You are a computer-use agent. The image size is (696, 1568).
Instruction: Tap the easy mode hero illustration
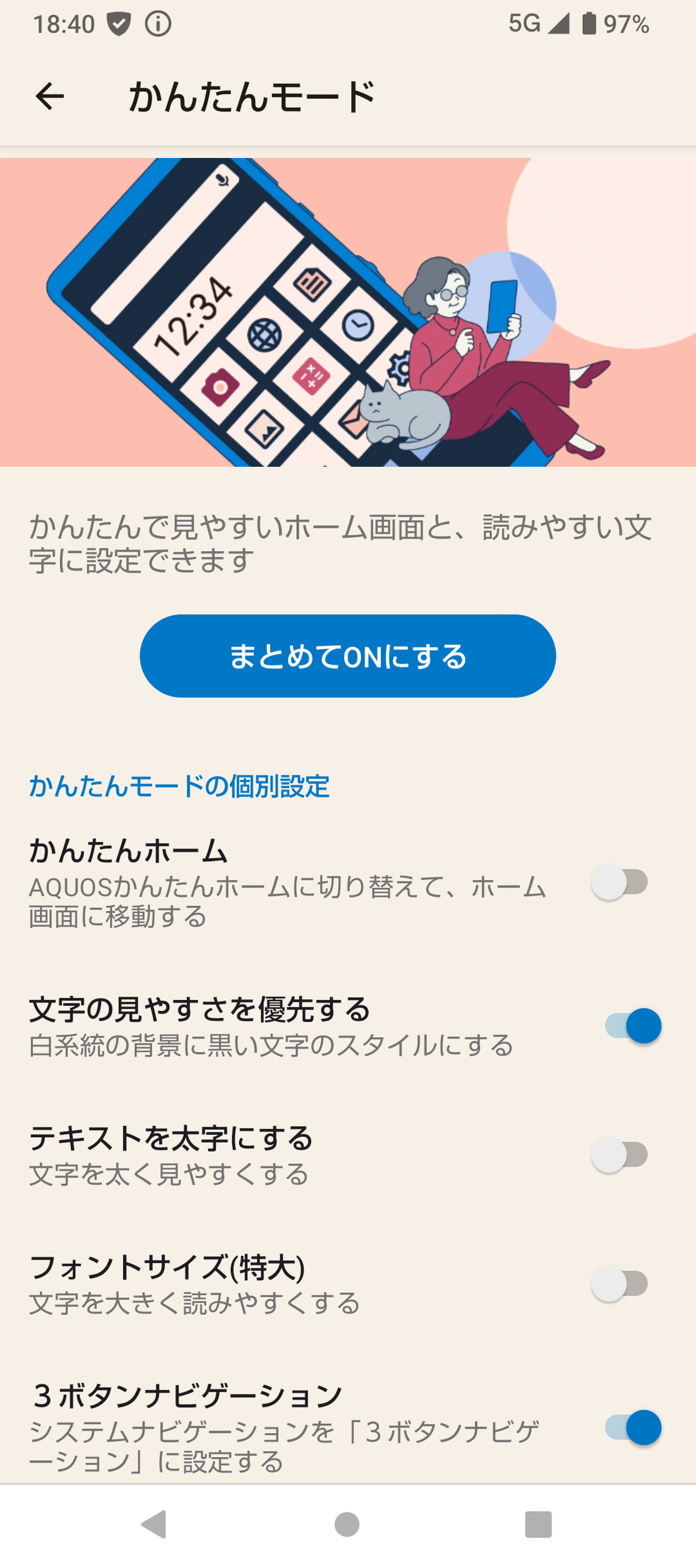click(x=348, y=310)
